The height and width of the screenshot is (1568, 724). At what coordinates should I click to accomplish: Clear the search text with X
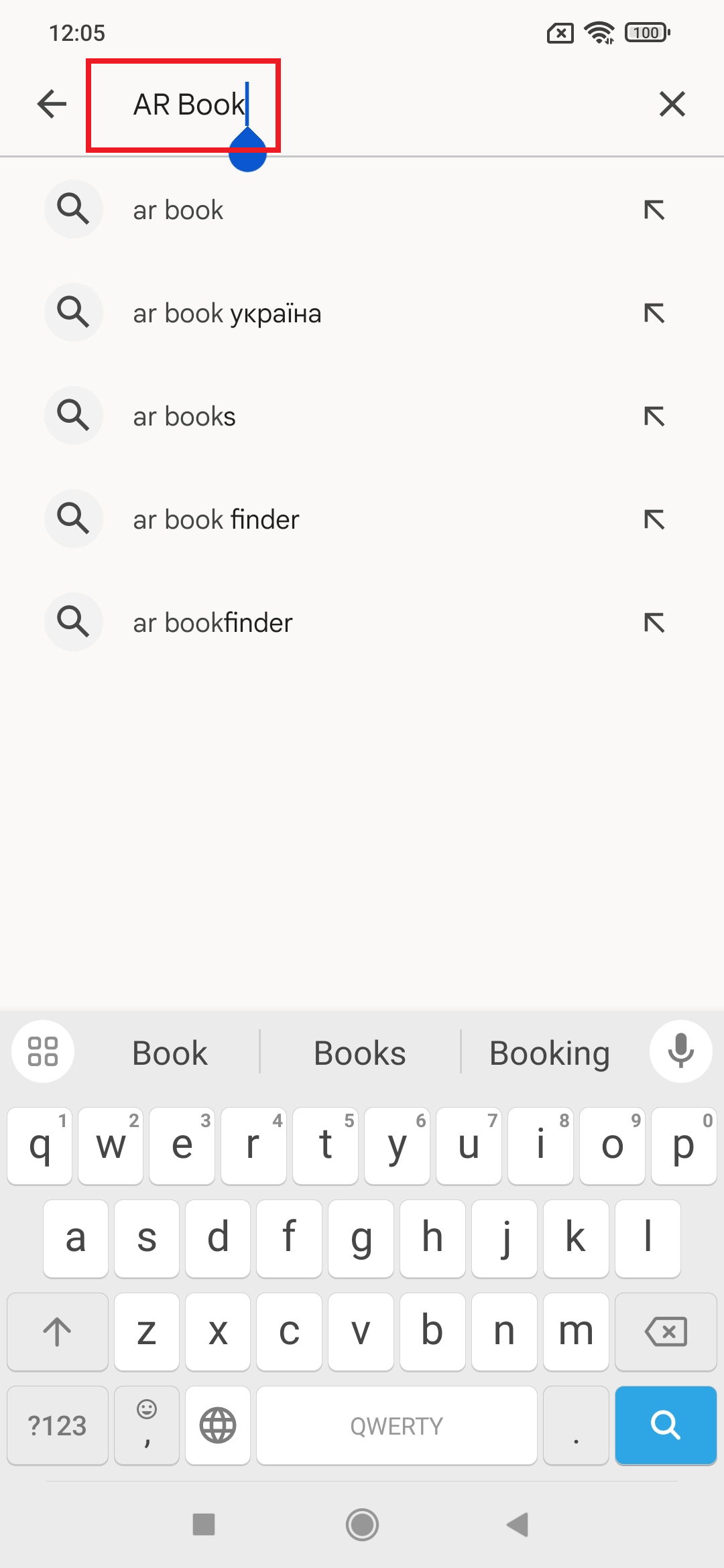(672, 104)
